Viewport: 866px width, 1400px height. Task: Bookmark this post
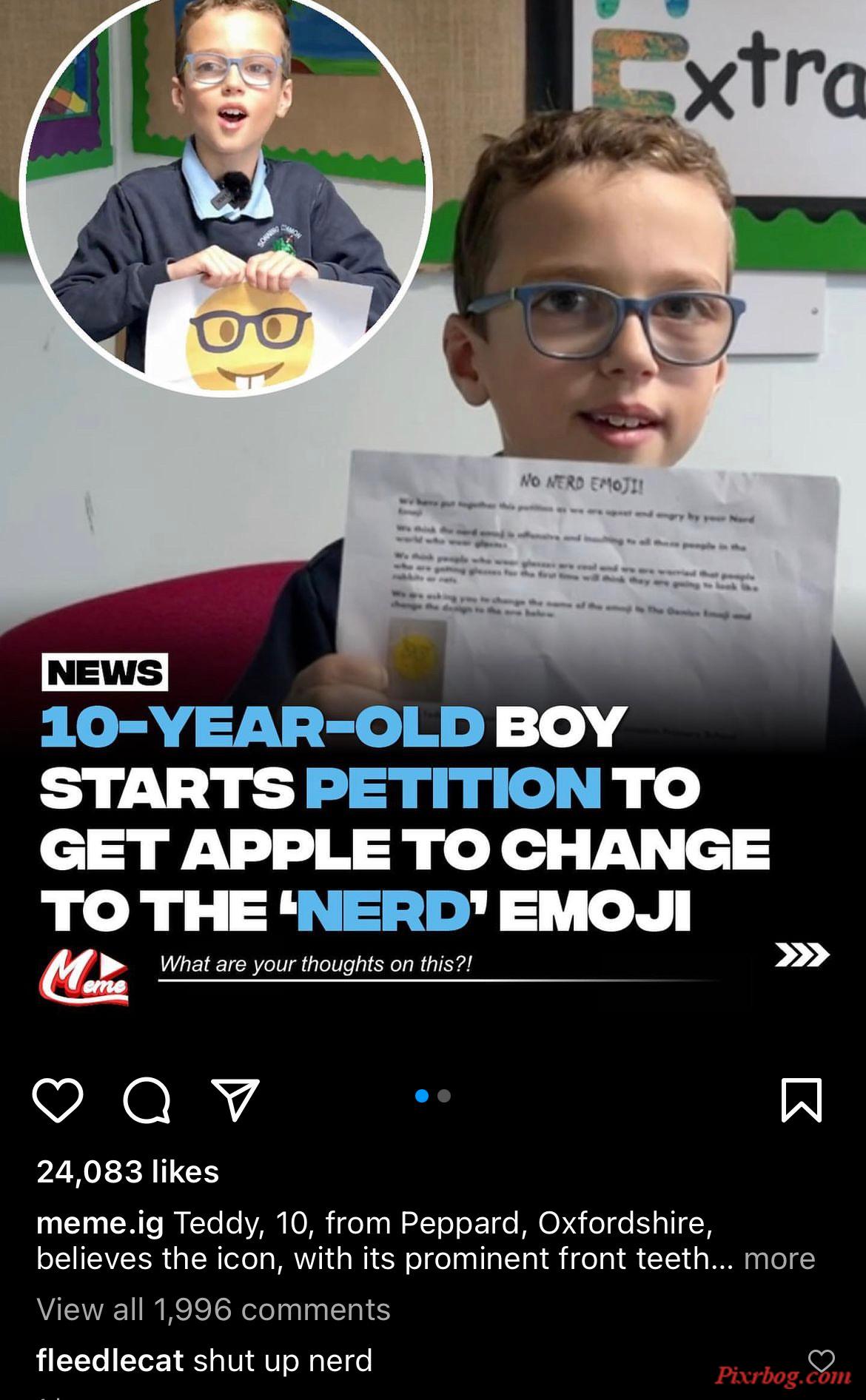802,1100
